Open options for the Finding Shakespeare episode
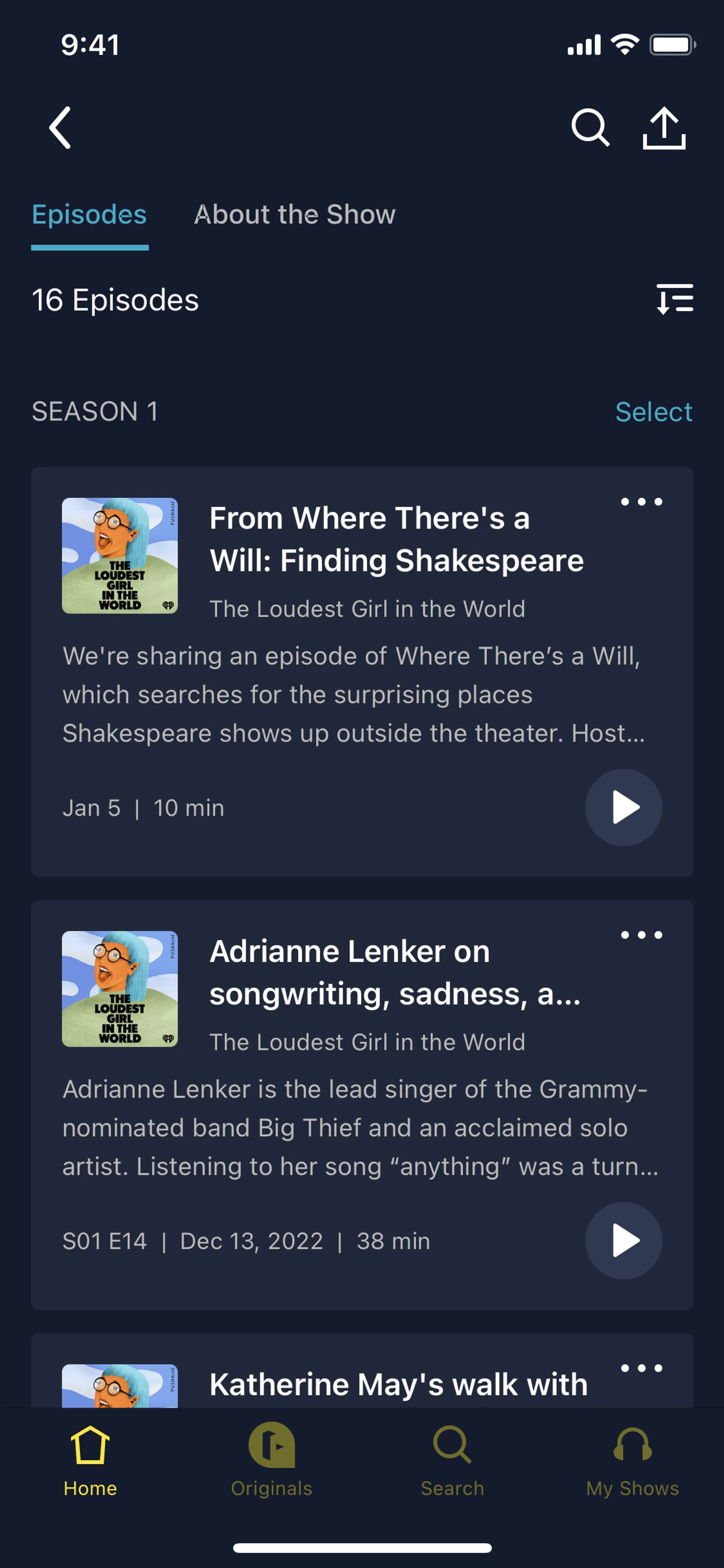The image size is (724, 1568). 641,502
